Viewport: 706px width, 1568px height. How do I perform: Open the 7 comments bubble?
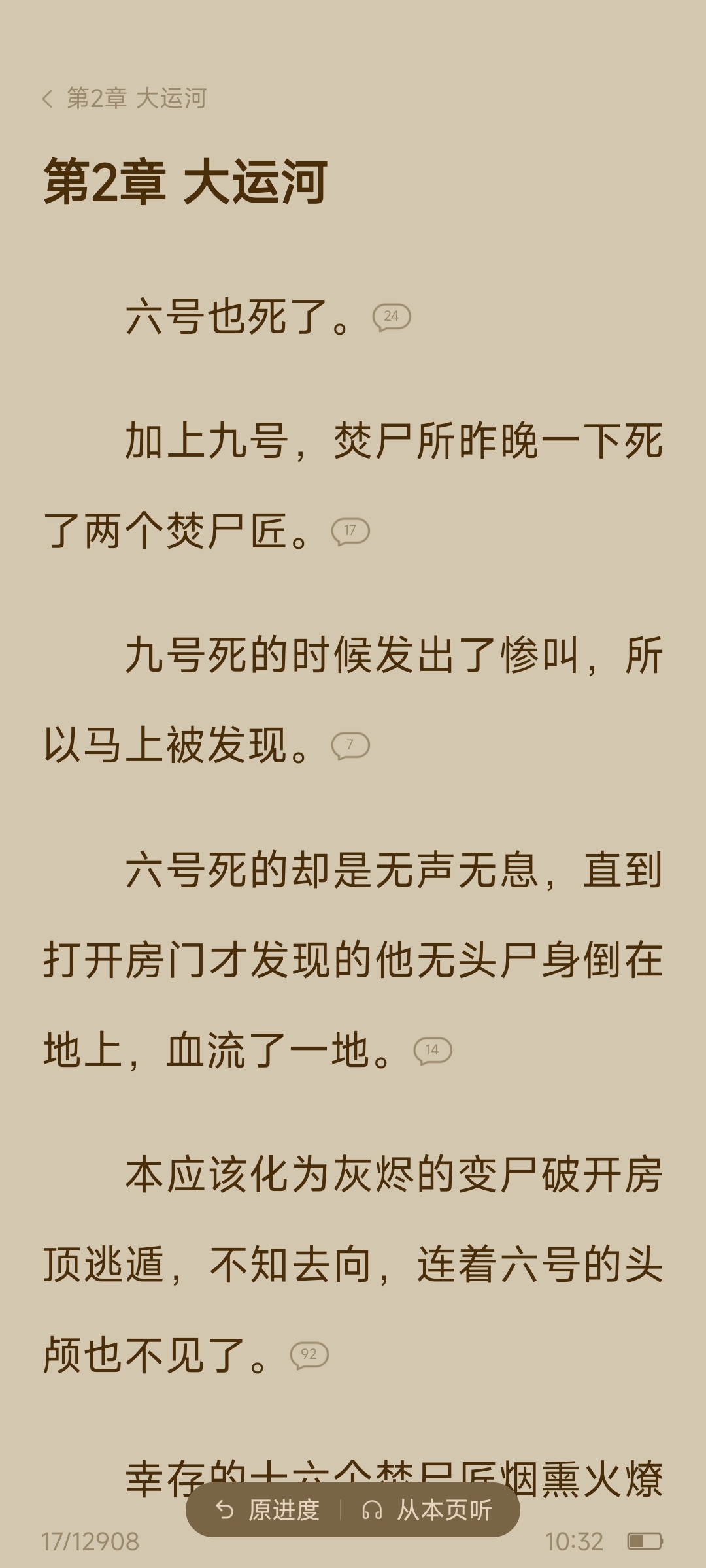point(350,745)
